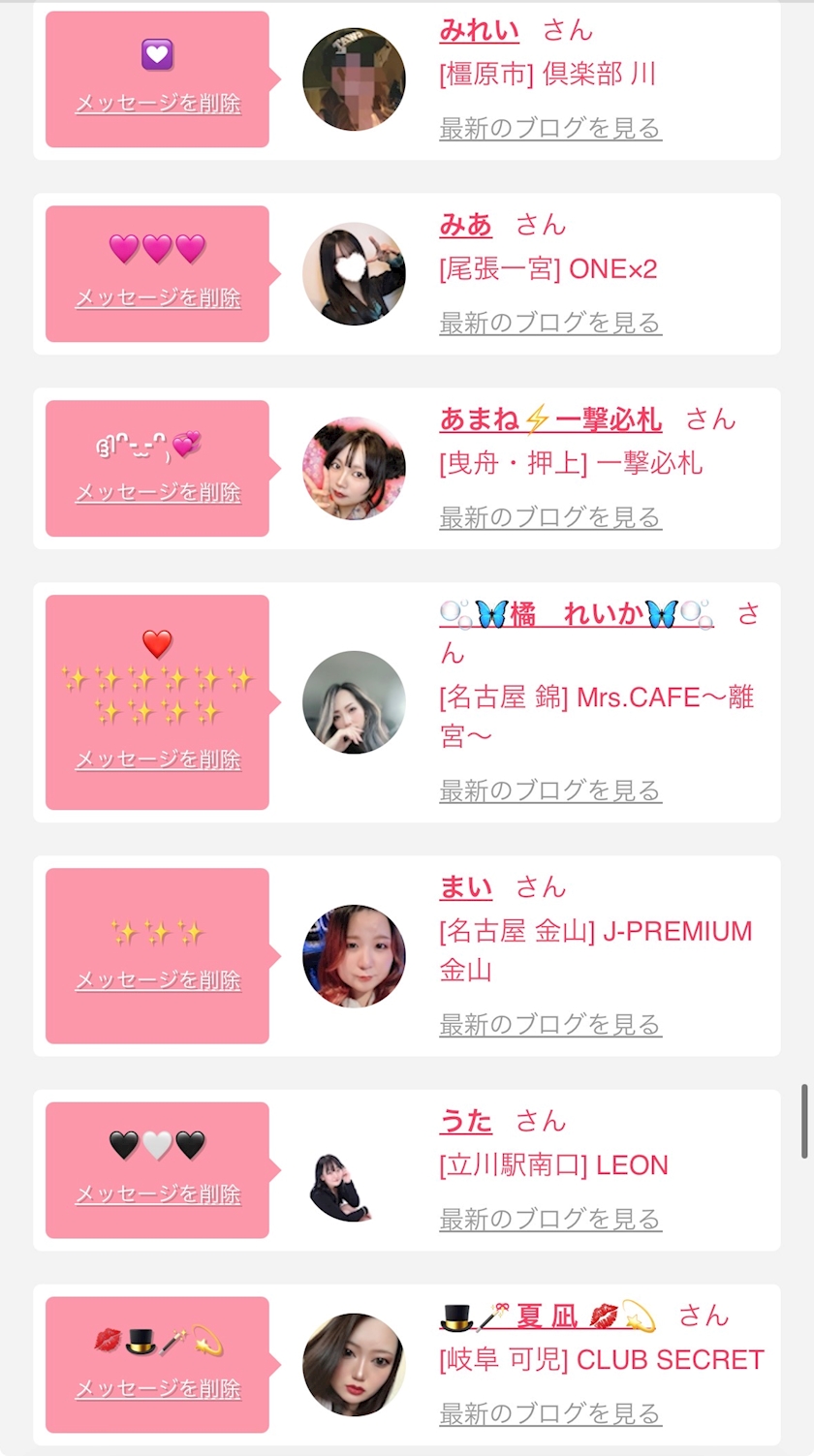Viewport: 814px width, 1456px height.
Task: Delete the message sent to まい
Action: point(158,981)
